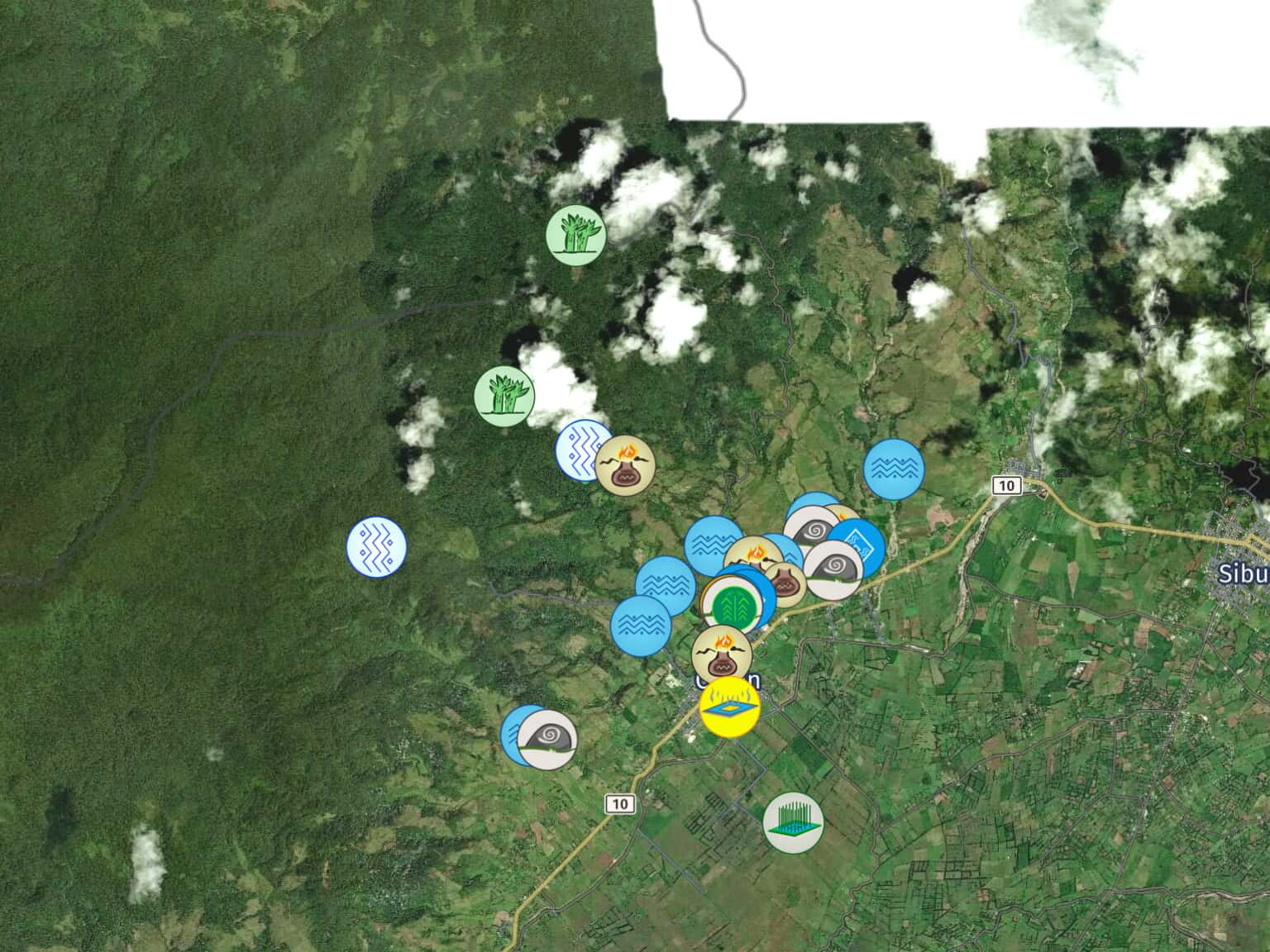This screenshot has height=952, width=1270.
Task: Tap the yellow steaming pool map marker
Action: point(728,708)
